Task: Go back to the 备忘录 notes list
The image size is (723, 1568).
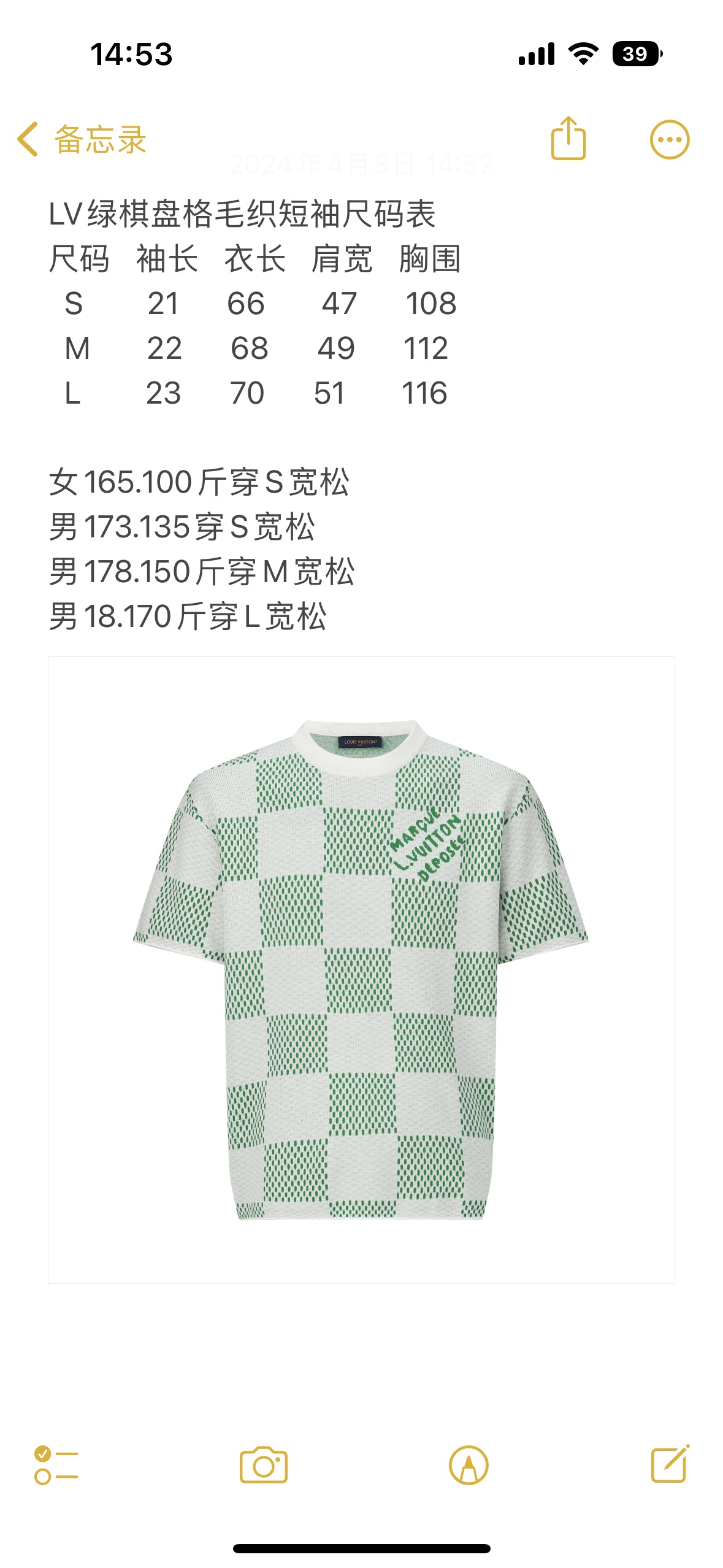Action: 82,139
